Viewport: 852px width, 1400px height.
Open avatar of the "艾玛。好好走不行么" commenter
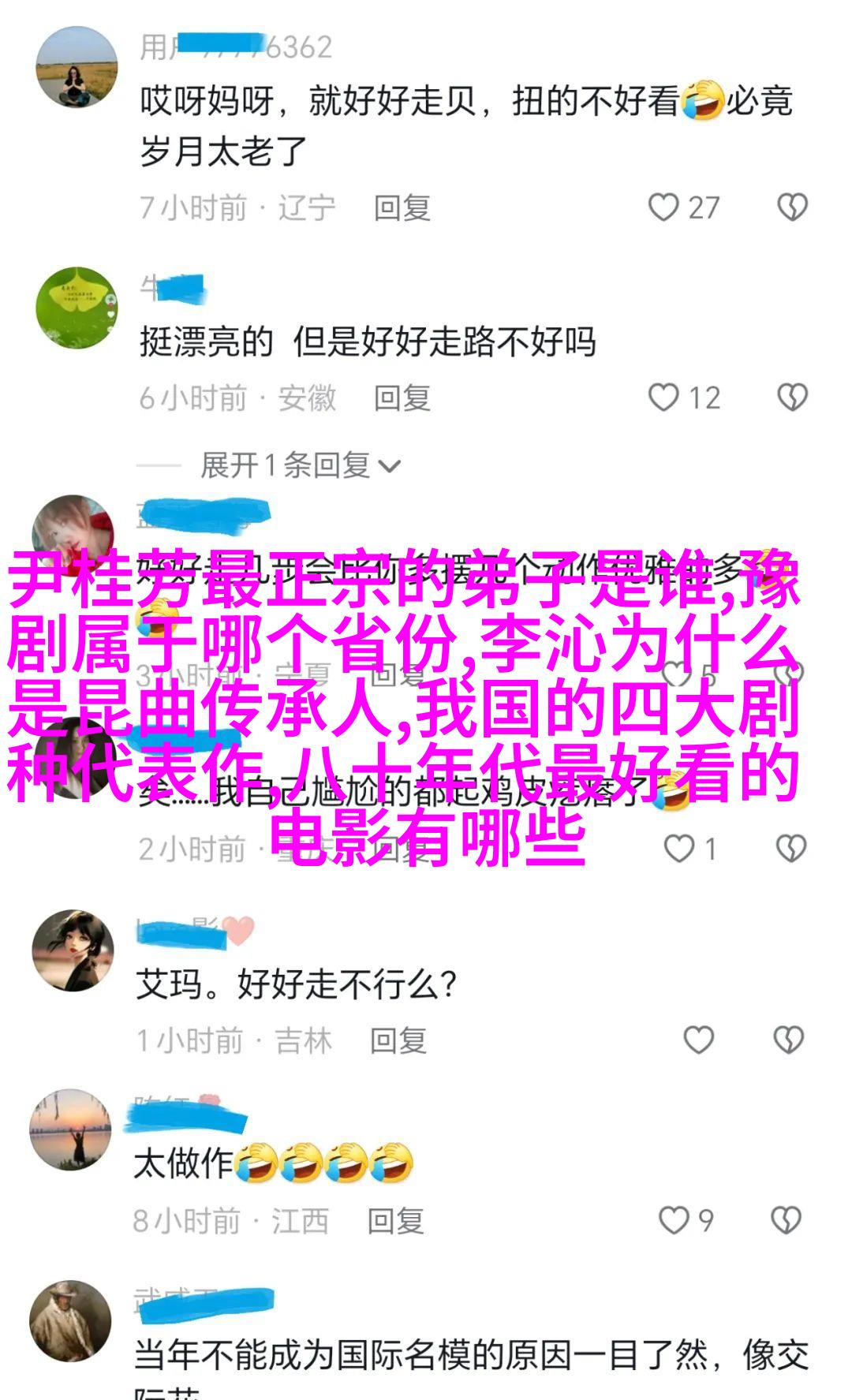tap(73, 950)
